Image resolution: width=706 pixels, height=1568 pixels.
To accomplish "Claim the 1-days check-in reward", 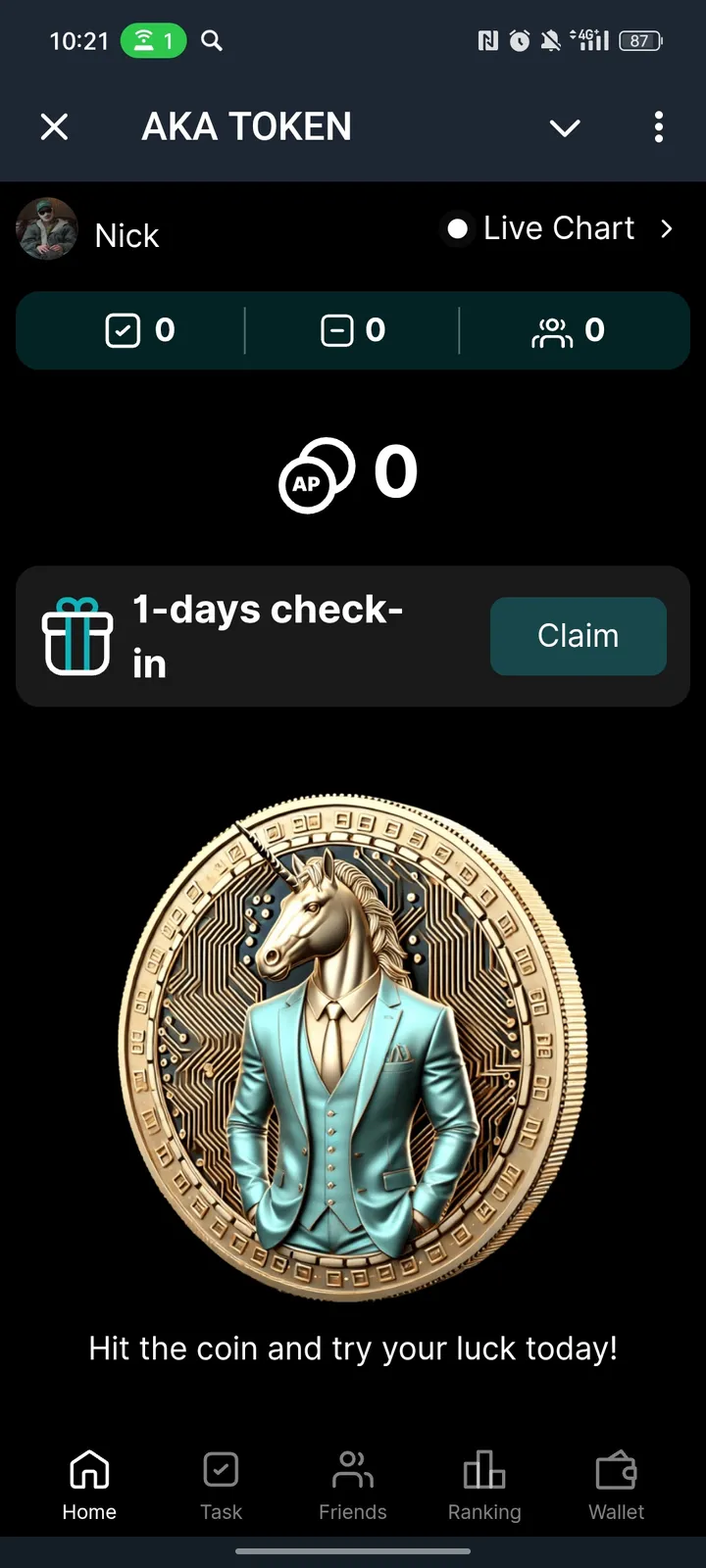I will [578, 636].
